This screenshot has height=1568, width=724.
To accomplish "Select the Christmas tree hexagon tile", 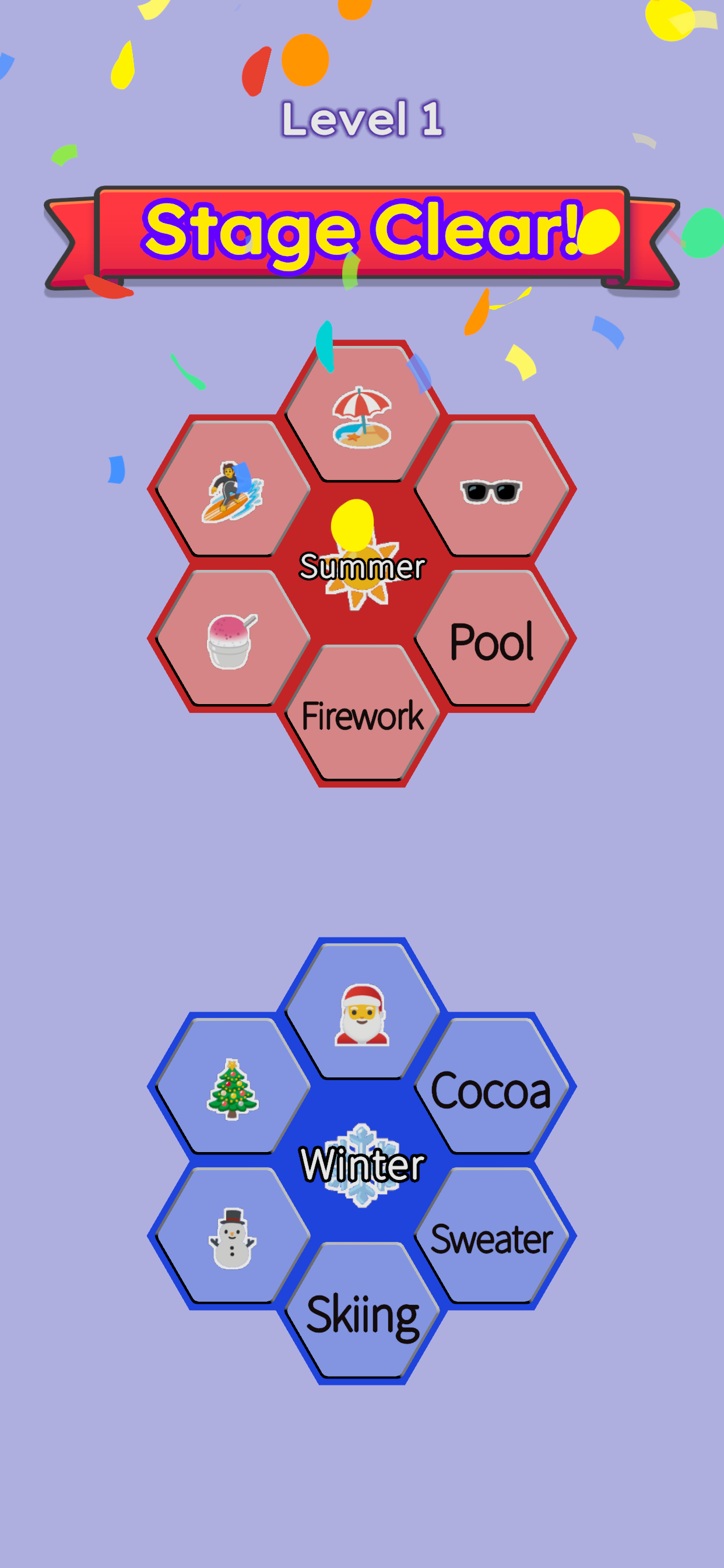I will click(x=233, y=1087).
